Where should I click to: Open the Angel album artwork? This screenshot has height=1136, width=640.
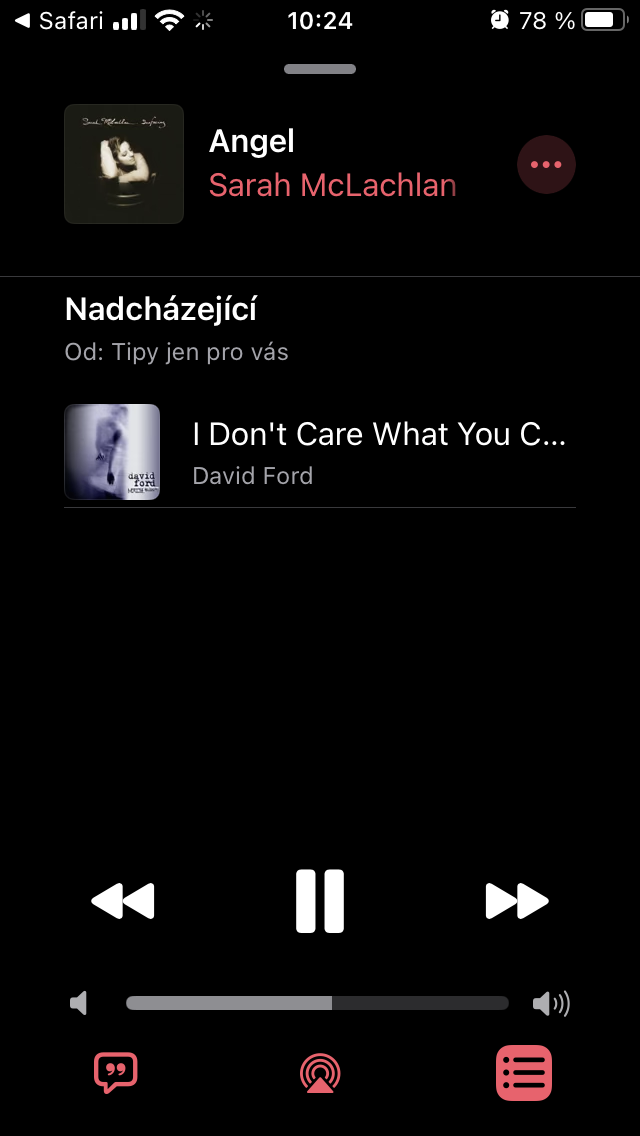(x=124, y=164)
